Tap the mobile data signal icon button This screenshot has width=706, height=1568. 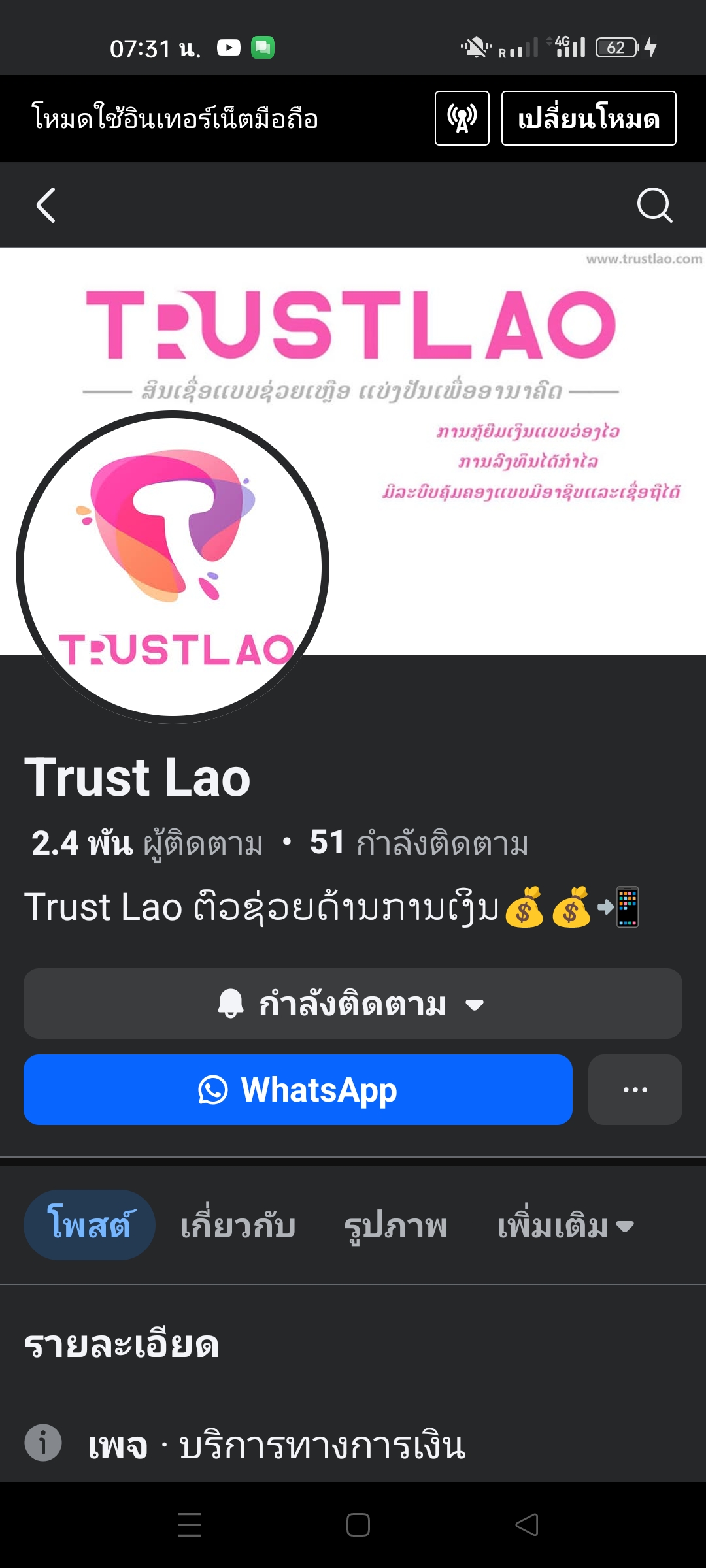[462, 118]
